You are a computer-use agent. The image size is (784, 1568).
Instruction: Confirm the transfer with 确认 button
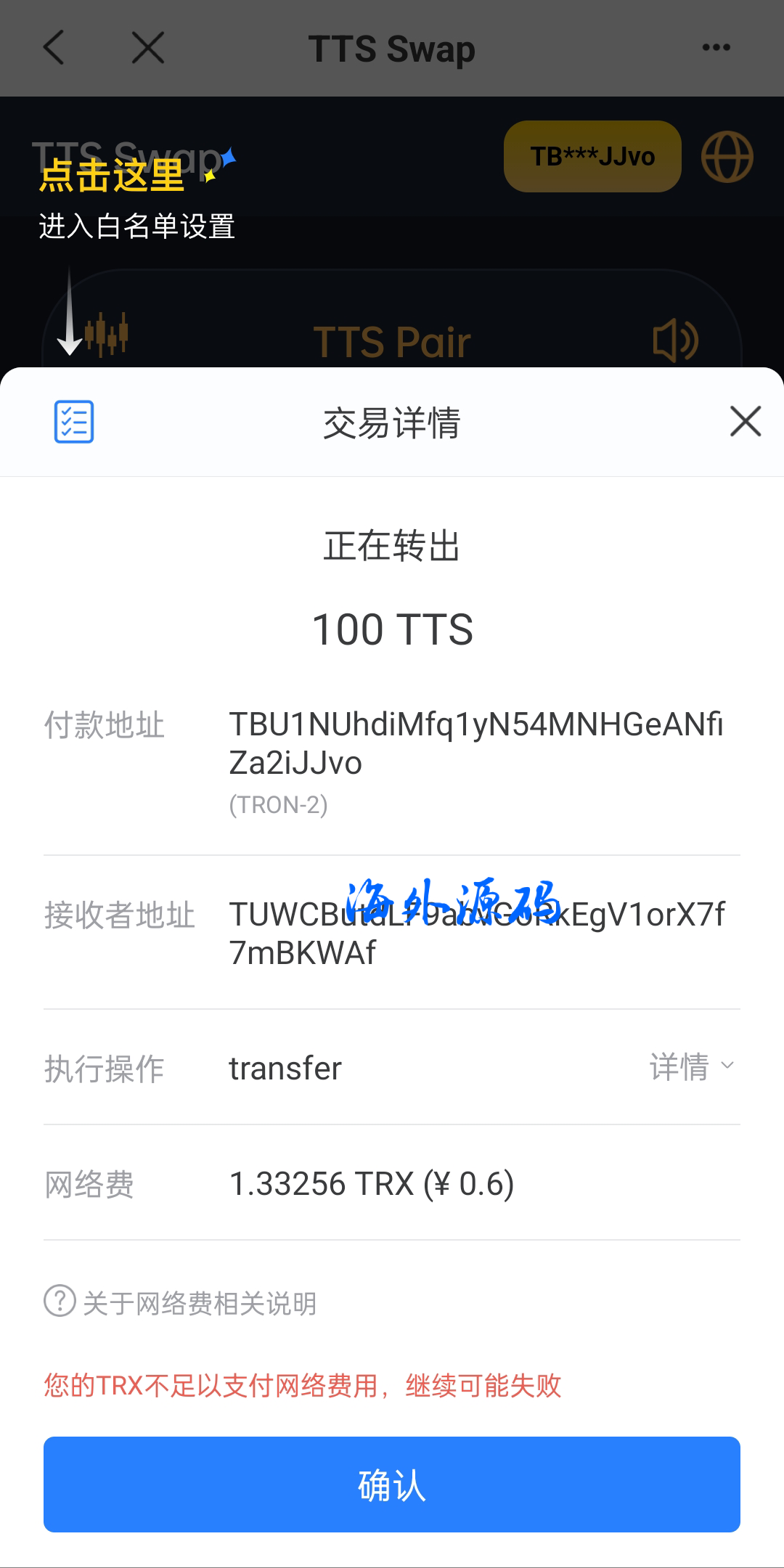pos(392,1485)
